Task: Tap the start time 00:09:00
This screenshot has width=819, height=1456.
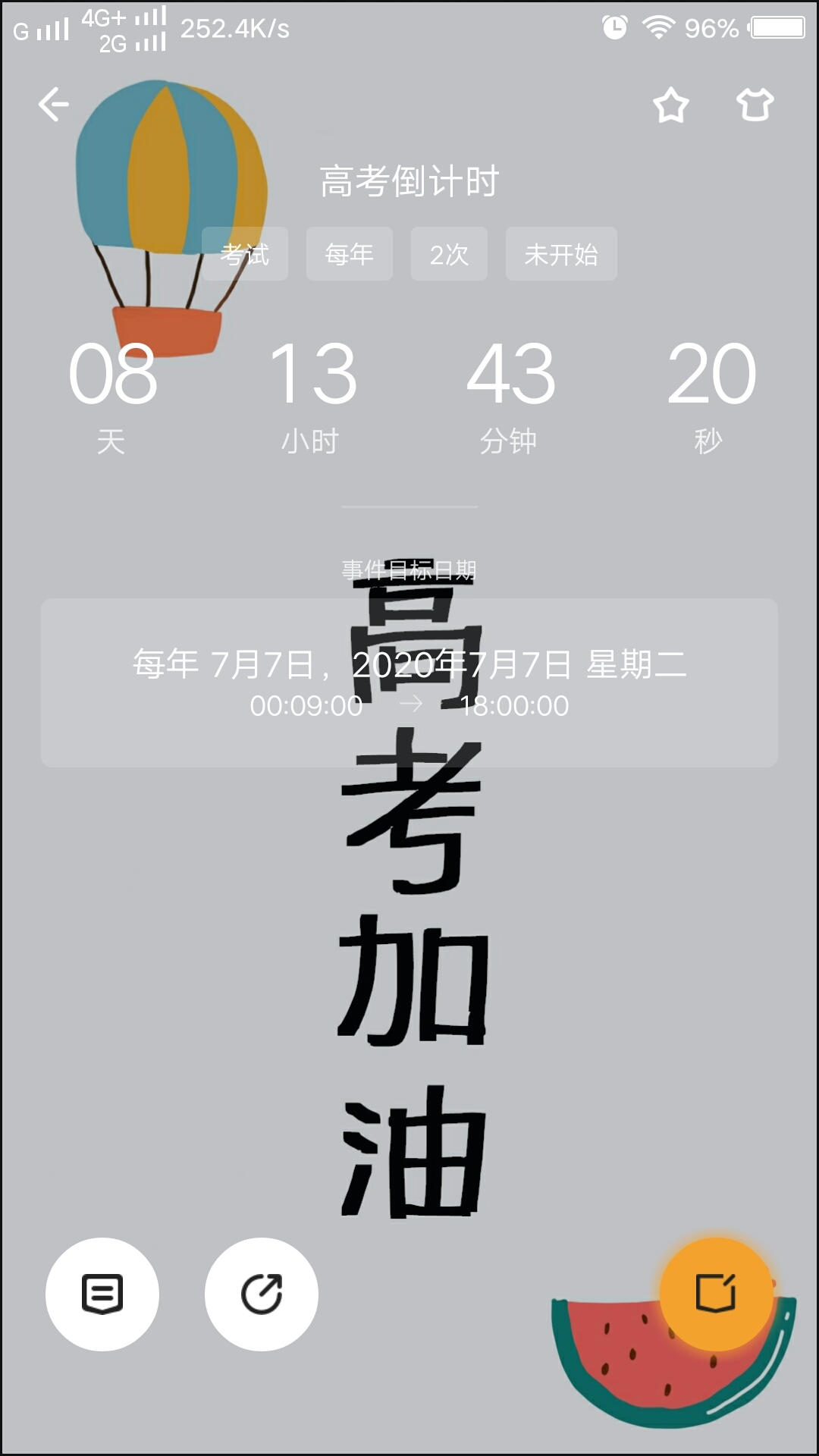Action: pos(305,706)
